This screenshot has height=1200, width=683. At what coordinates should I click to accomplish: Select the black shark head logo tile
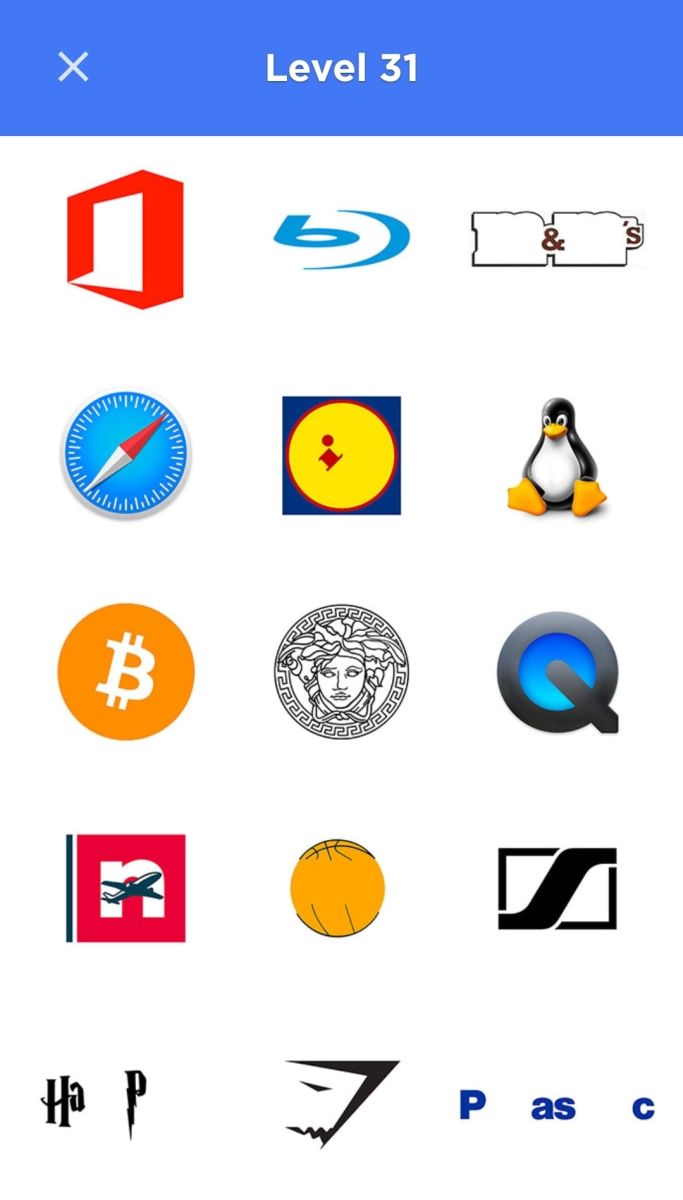[341, 1104]
